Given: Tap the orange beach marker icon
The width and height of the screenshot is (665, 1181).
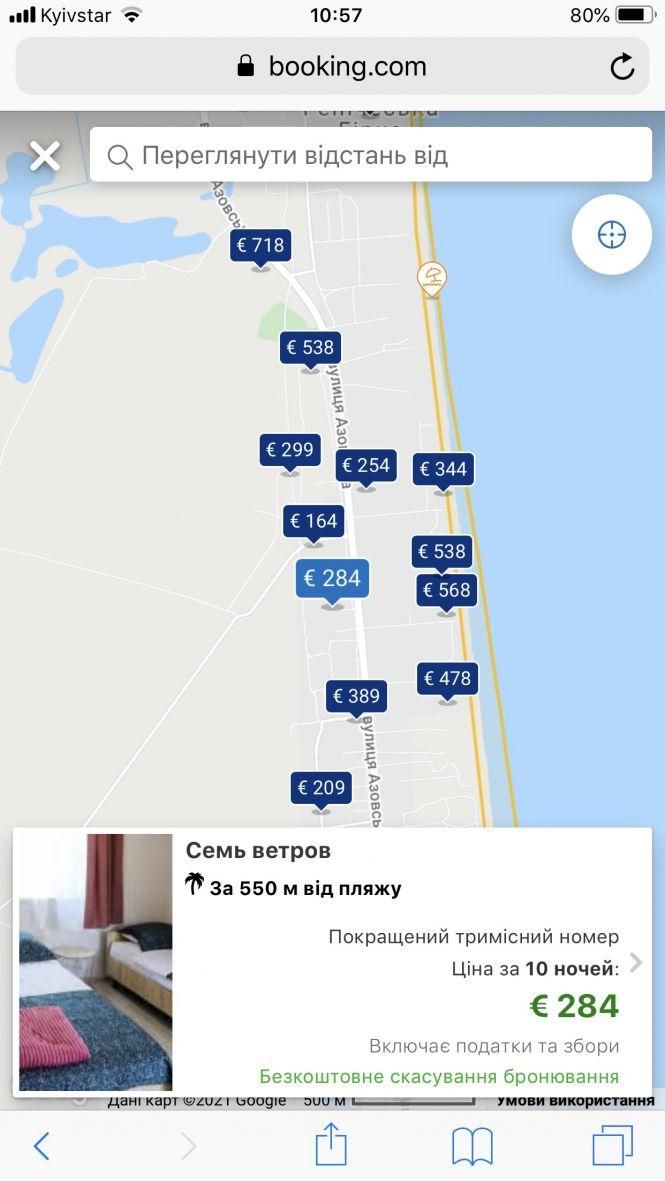Looking at the screenshot, I should click(x=432, y=278).
